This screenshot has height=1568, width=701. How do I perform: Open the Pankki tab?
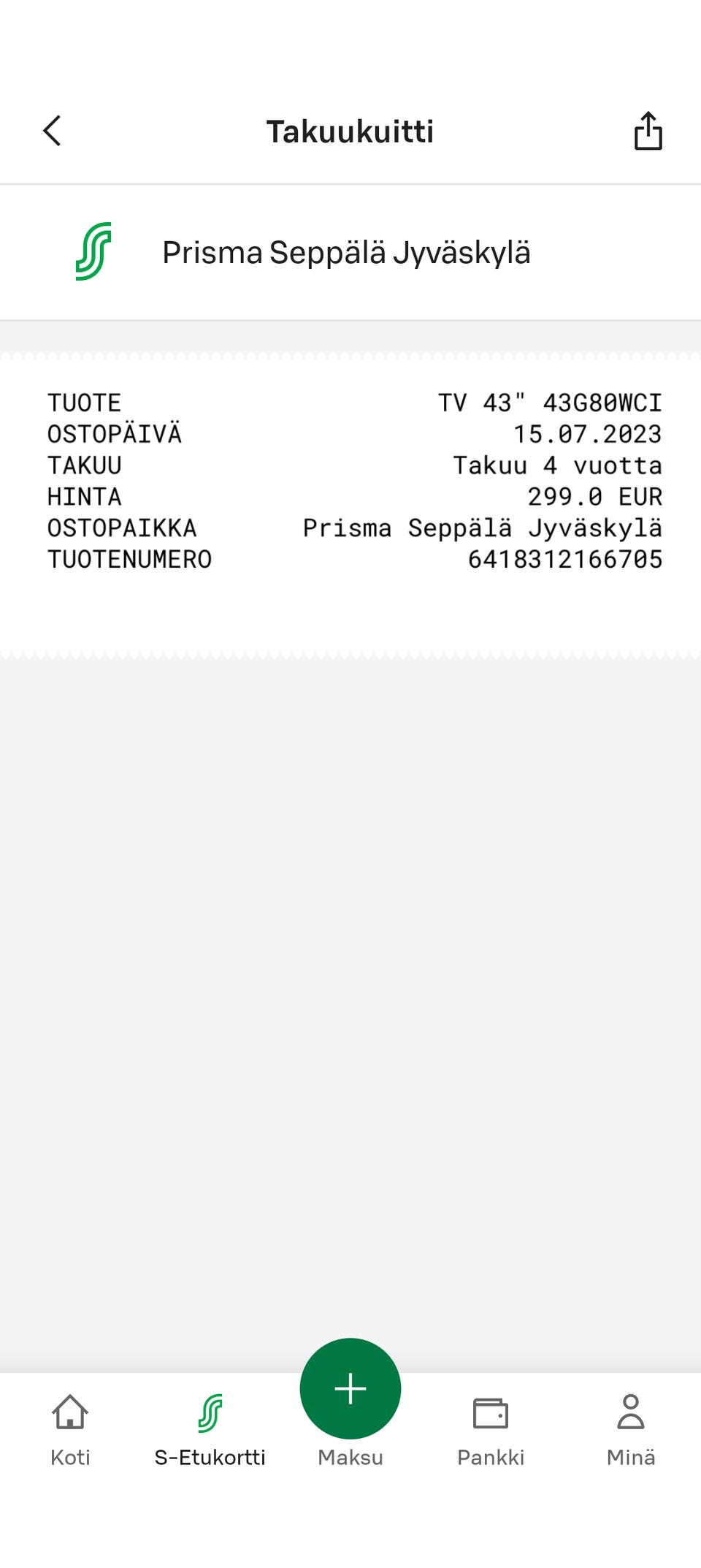pos(491,1430)
